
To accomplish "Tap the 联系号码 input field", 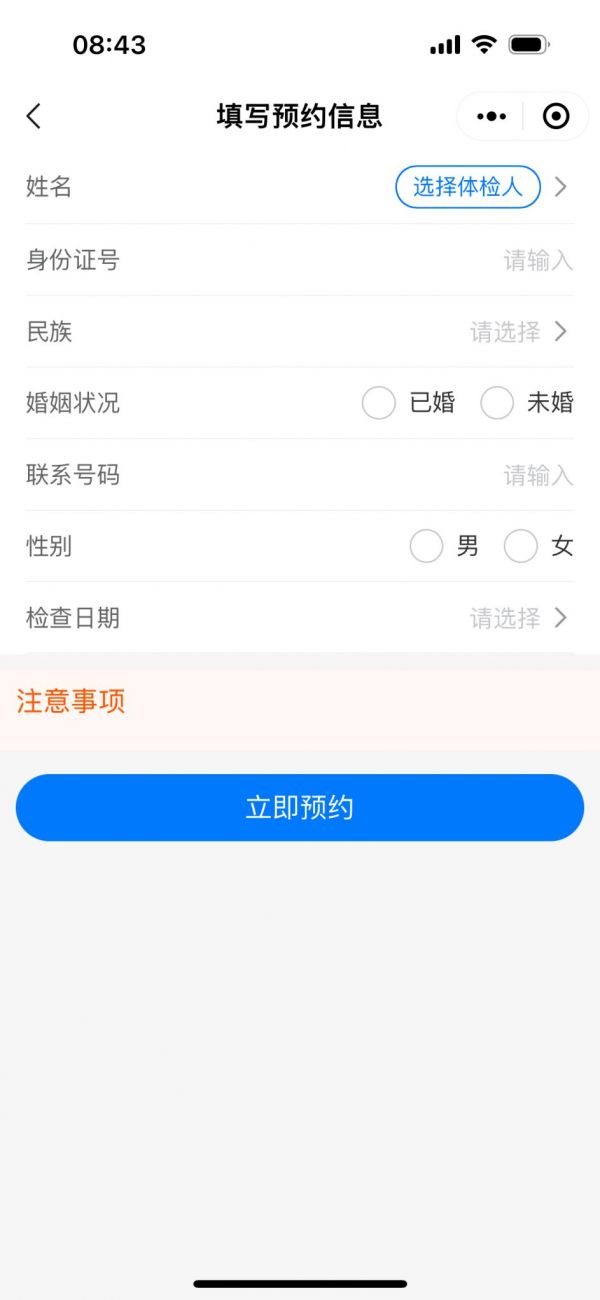I will pos(300,475).
